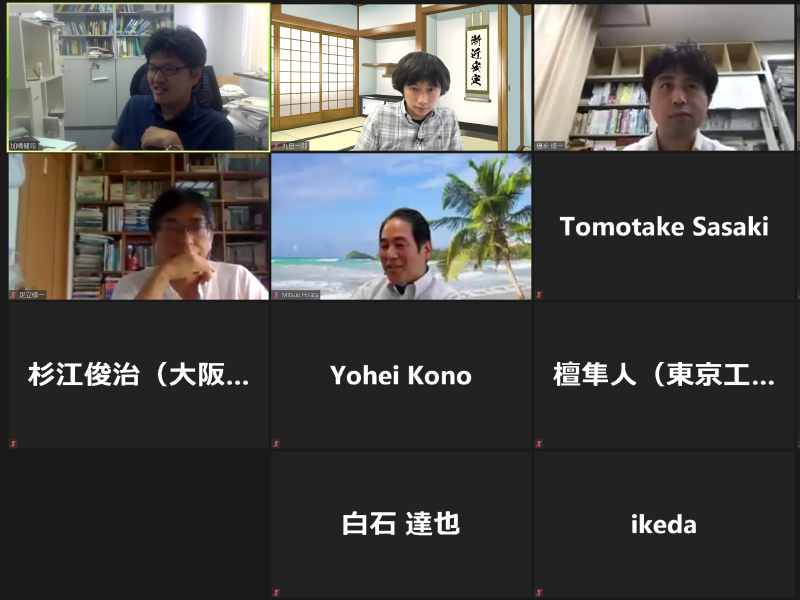The height and width of the screenshot is (600, 800).
Task: Choose the 杉江俊治 participant tile
Action: [x=138, y=376]
